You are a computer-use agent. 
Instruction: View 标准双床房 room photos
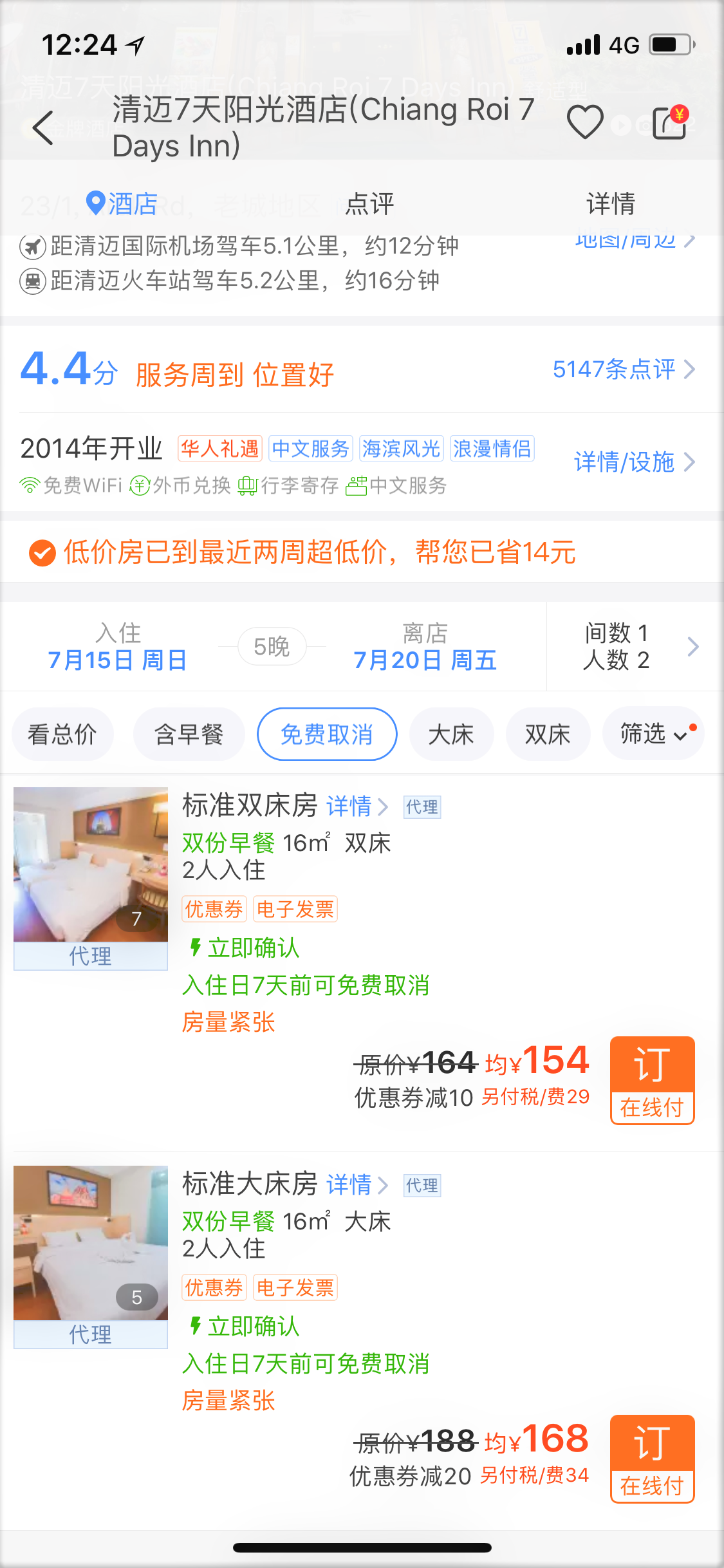[91, 865]
